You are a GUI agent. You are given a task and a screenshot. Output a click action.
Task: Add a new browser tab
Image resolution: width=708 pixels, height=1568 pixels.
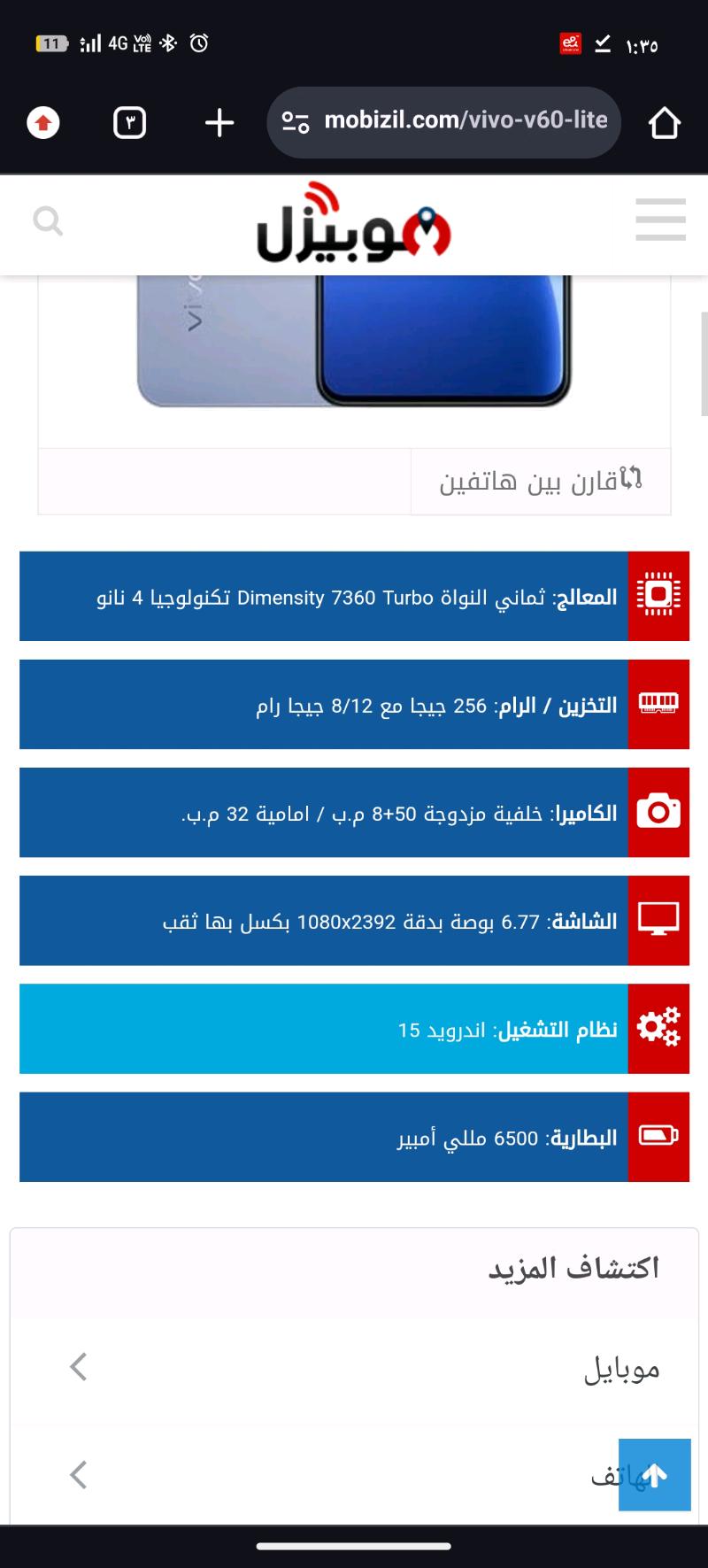click(219, 122)
